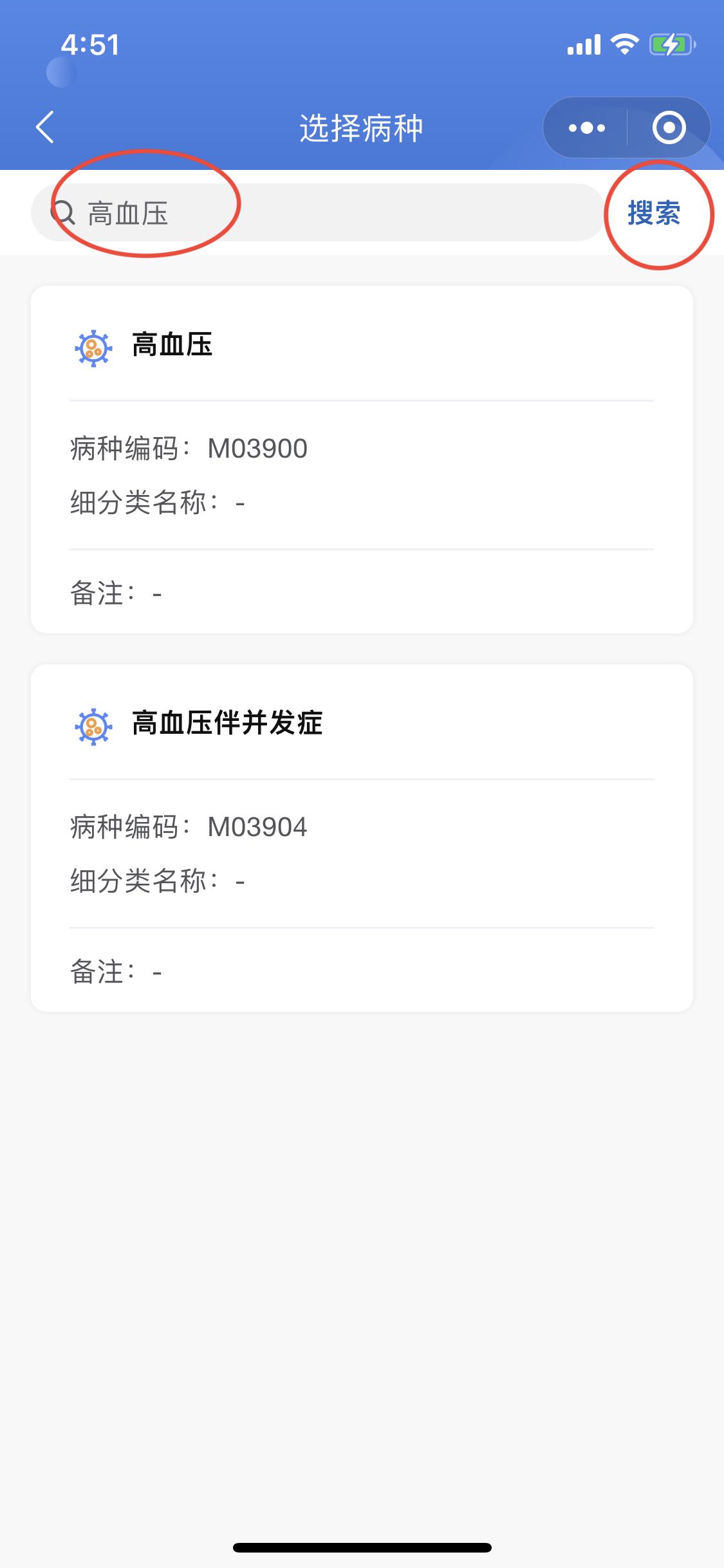724x1568 pixels.
Task: Select the 高血压 M03900 card
Action: tap(362, 460)
